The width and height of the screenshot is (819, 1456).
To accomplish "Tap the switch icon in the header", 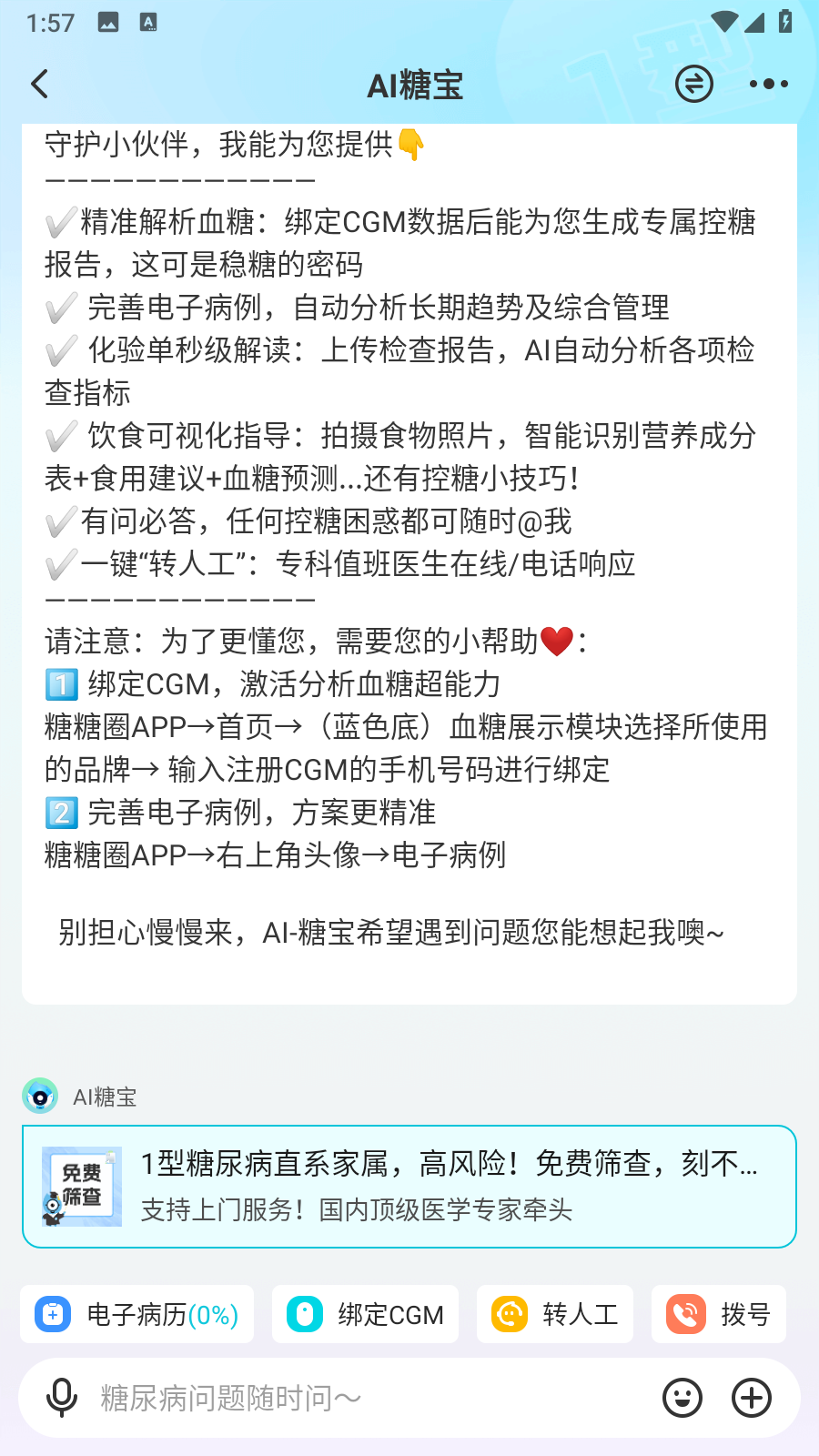I will coord(693,85).
